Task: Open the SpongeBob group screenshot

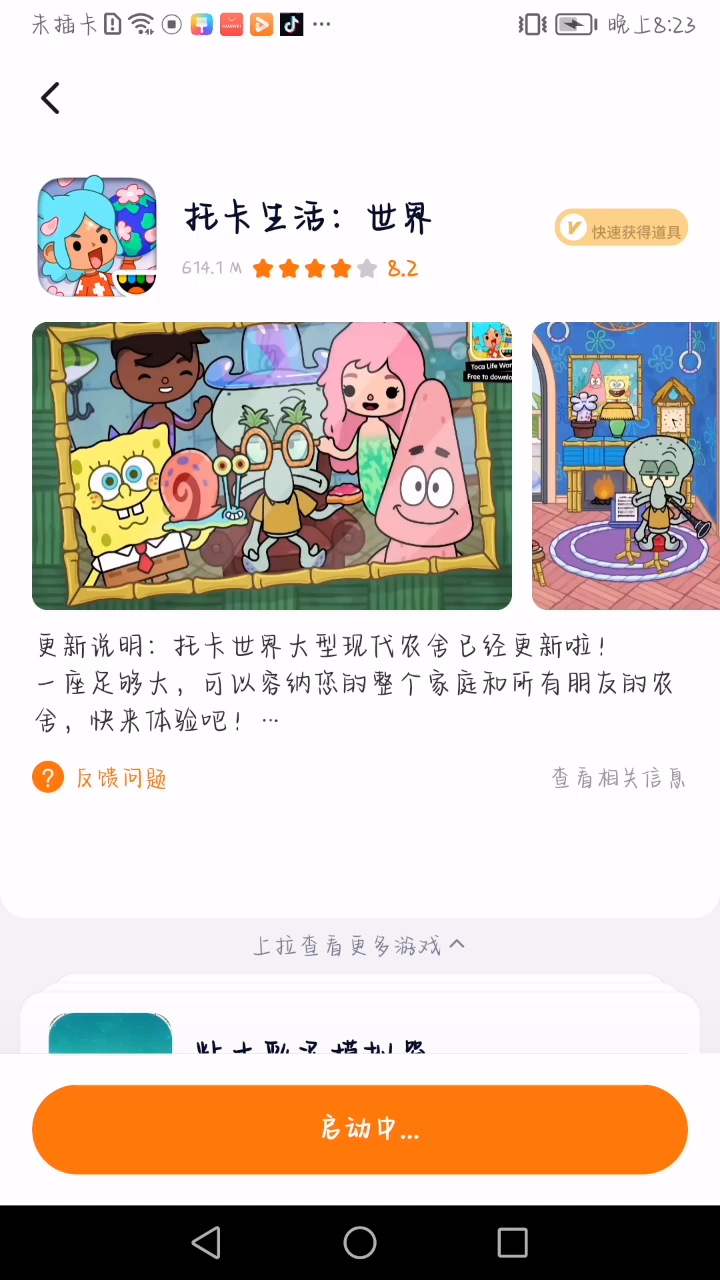Action: pyautogui.click(x=272, y=466)
